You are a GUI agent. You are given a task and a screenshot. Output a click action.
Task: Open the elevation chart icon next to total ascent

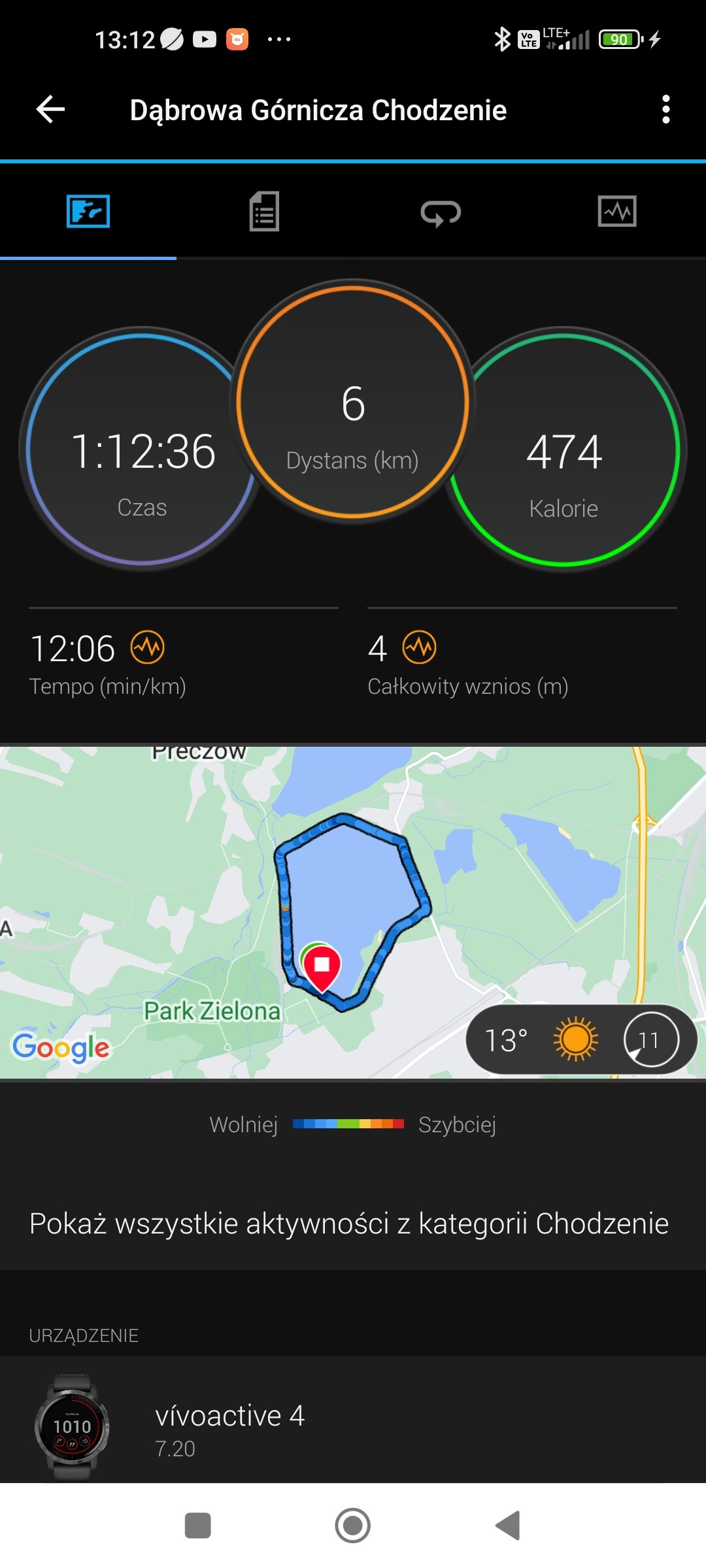419,647
